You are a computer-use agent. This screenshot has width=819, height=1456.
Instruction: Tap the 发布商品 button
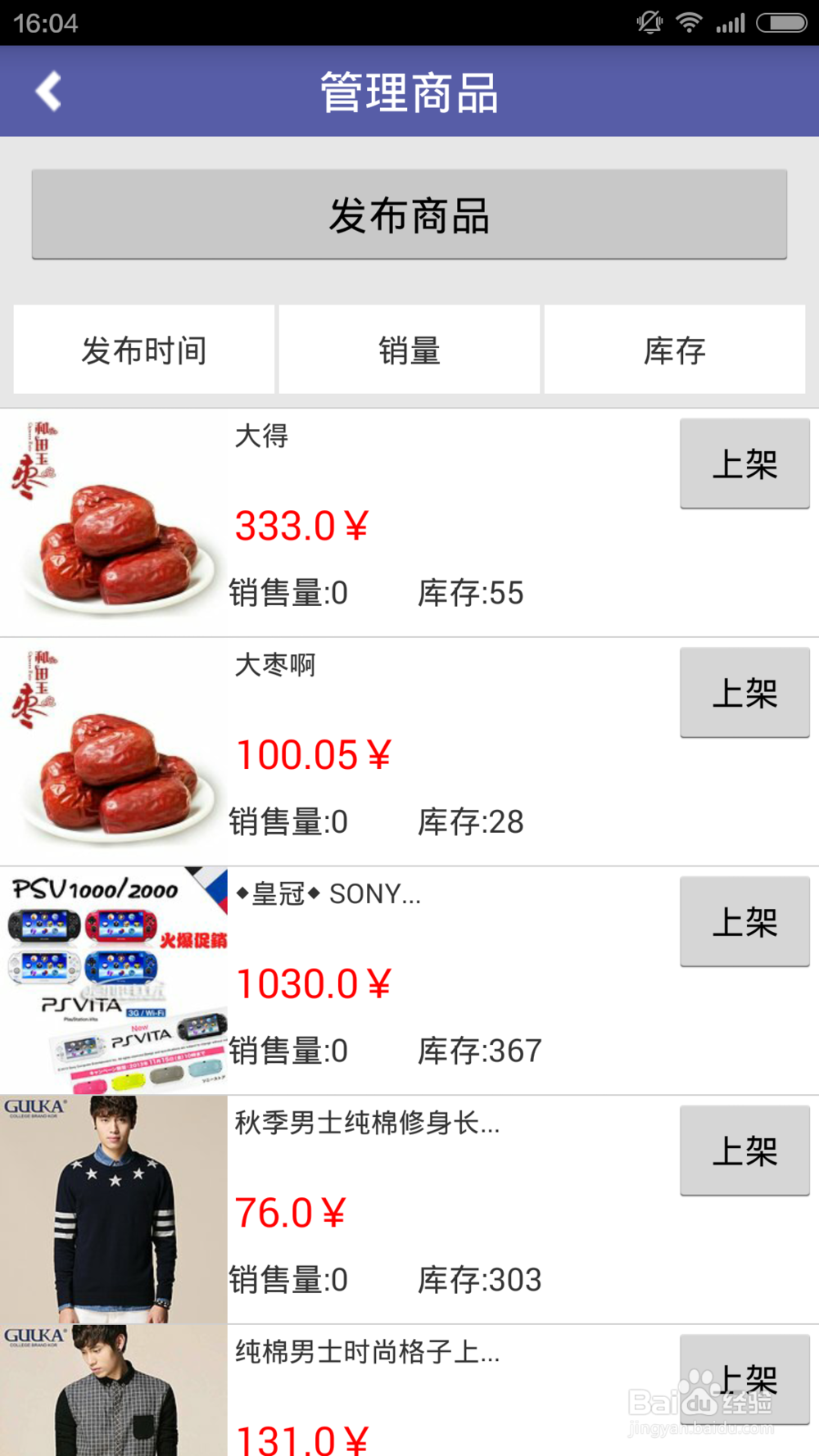(409, 215)
